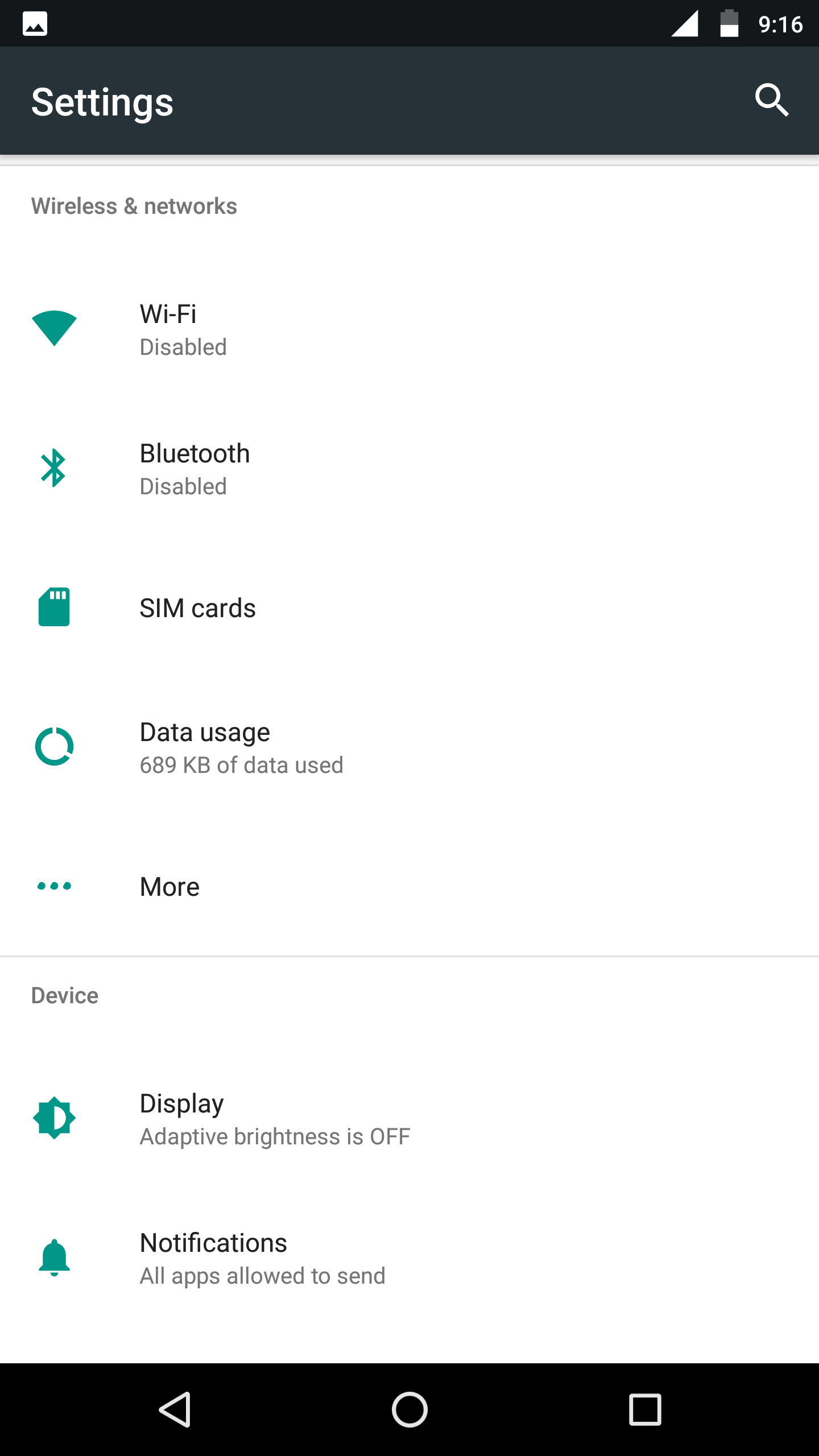This screenshot has height=1456, width=819.
Task: Open Wi-Fi settings
Action: tap(409, 329)
